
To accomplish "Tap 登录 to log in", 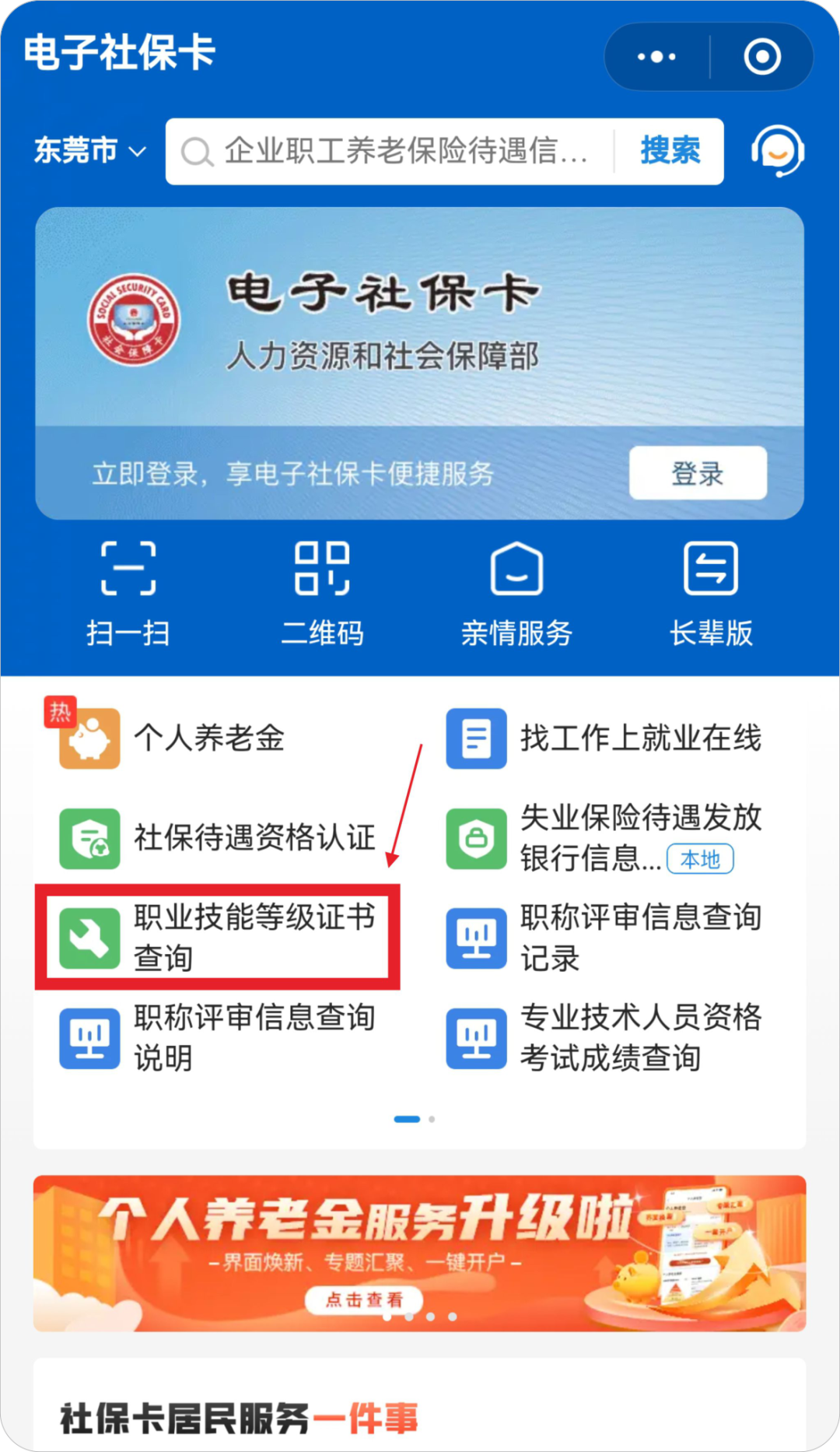I will 697,473.
